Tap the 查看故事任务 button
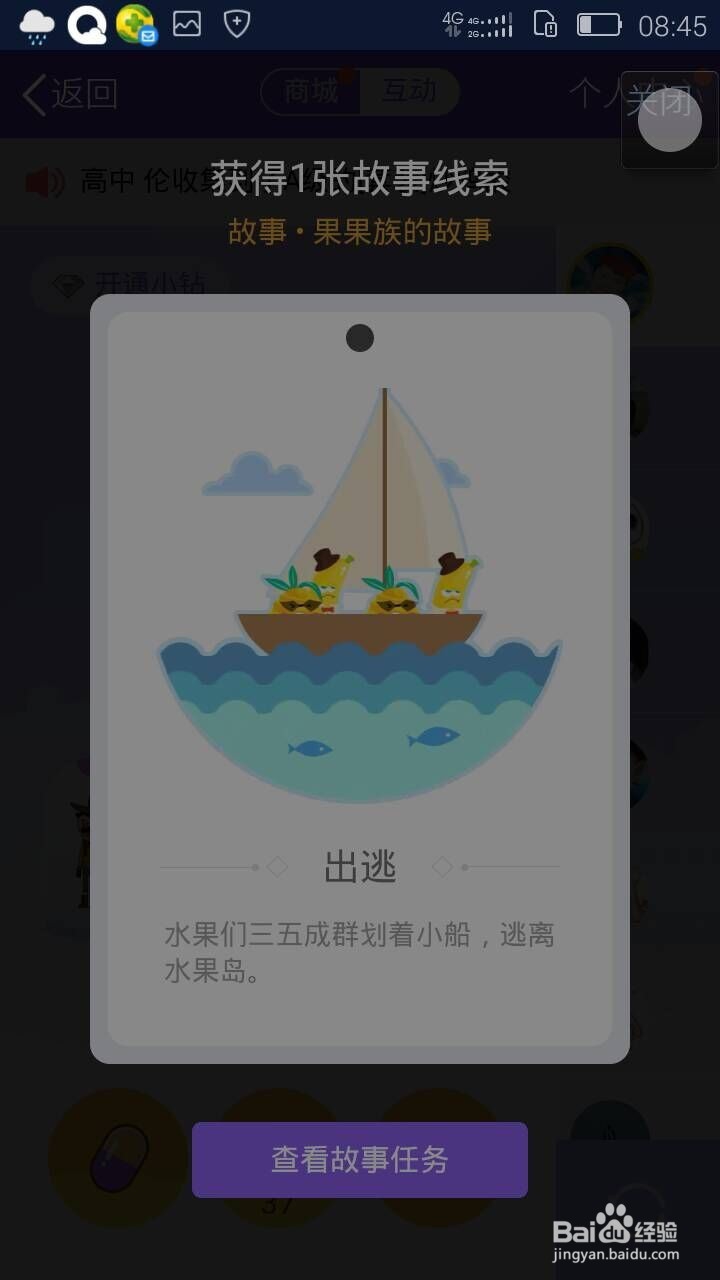This screenshot has width=720, height=1280. pos(359,1159)
